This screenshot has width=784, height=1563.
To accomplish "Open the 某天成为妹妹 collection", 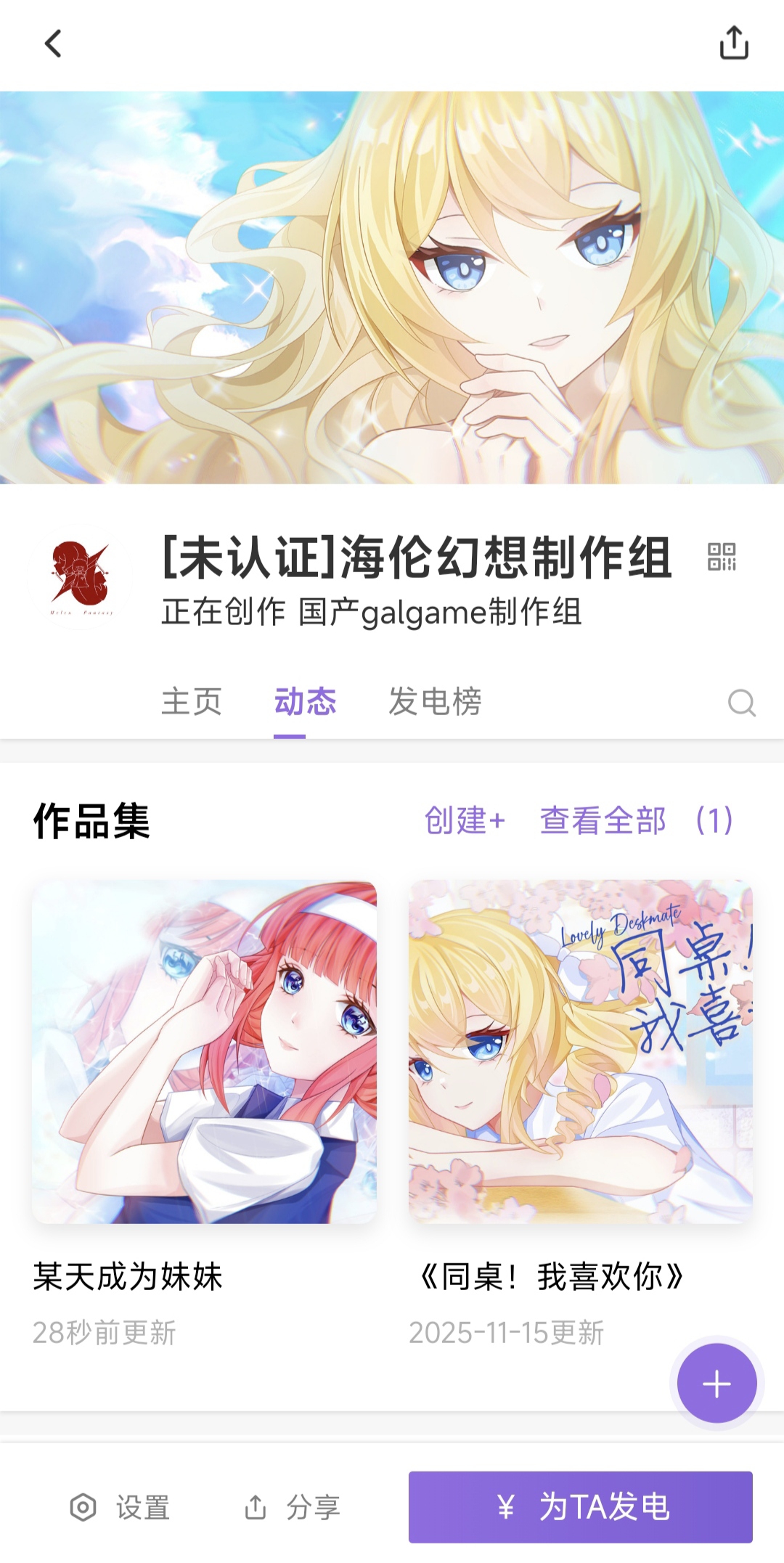I will pyautogui.click(x=204, y=1052).
